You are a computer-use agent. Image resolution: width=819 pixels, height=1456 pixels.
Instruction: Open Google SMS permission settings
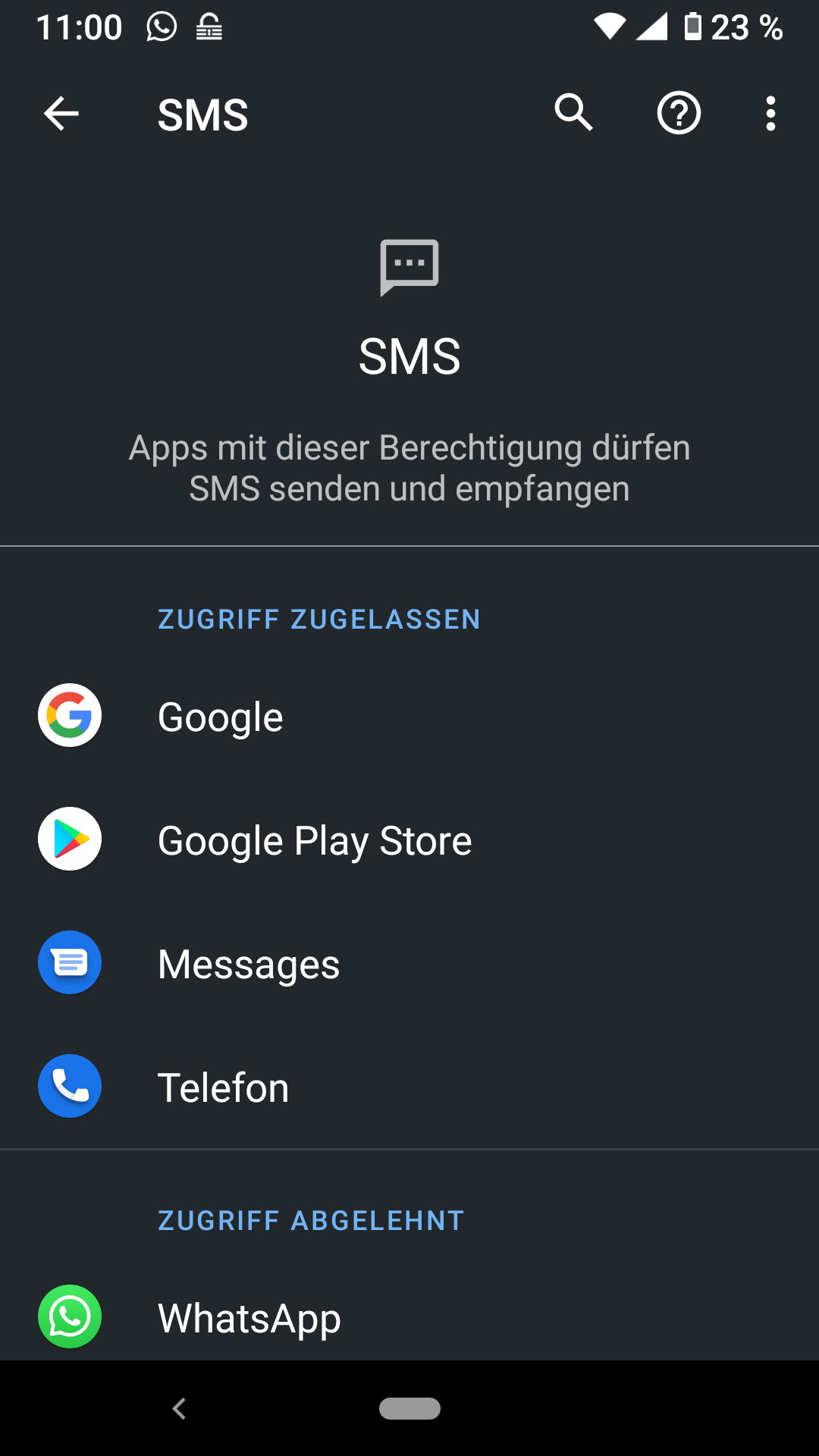point(409,716)
